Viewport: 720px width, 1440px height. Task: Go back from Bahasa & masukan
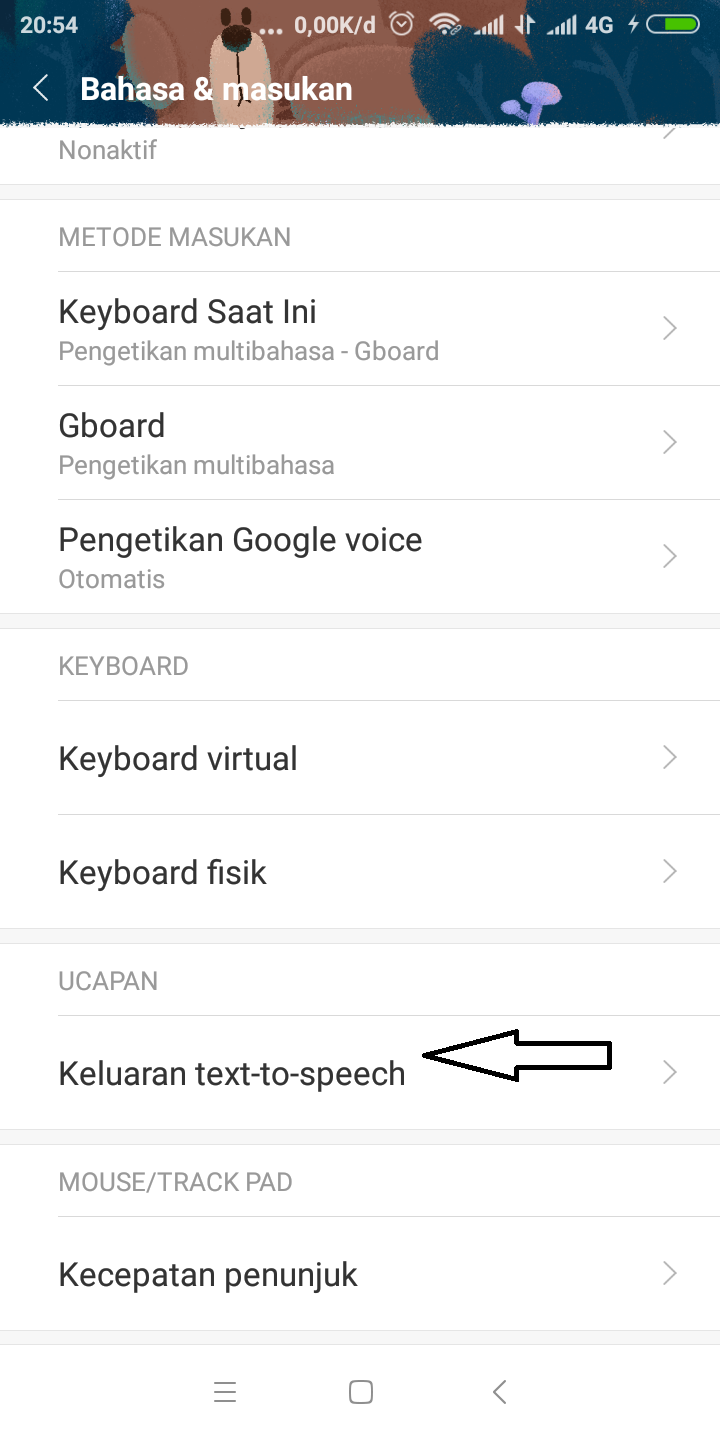click(41, 89)
